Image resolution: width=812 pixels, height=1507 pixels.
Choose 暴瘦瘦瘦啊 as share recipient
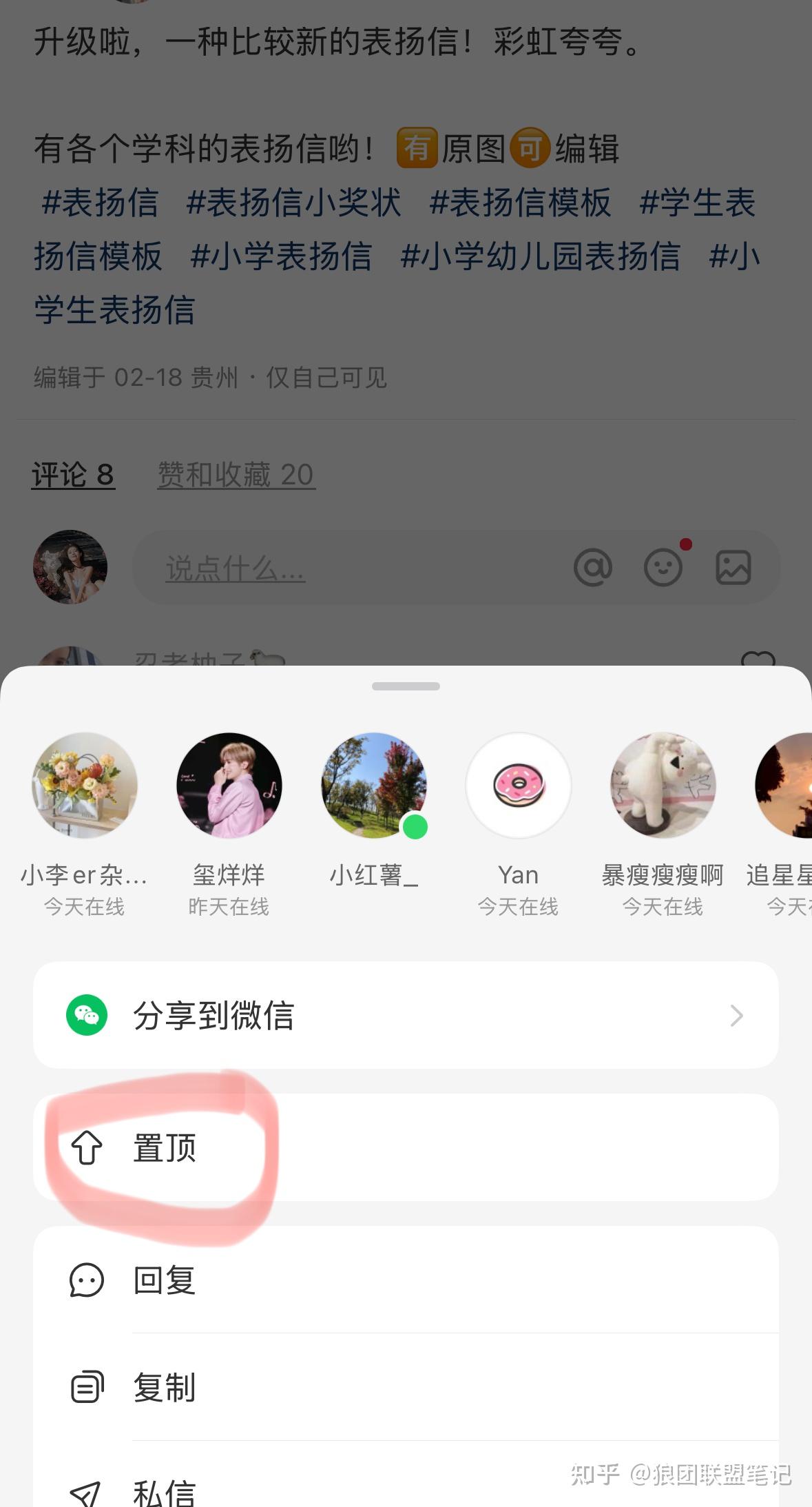663,786
